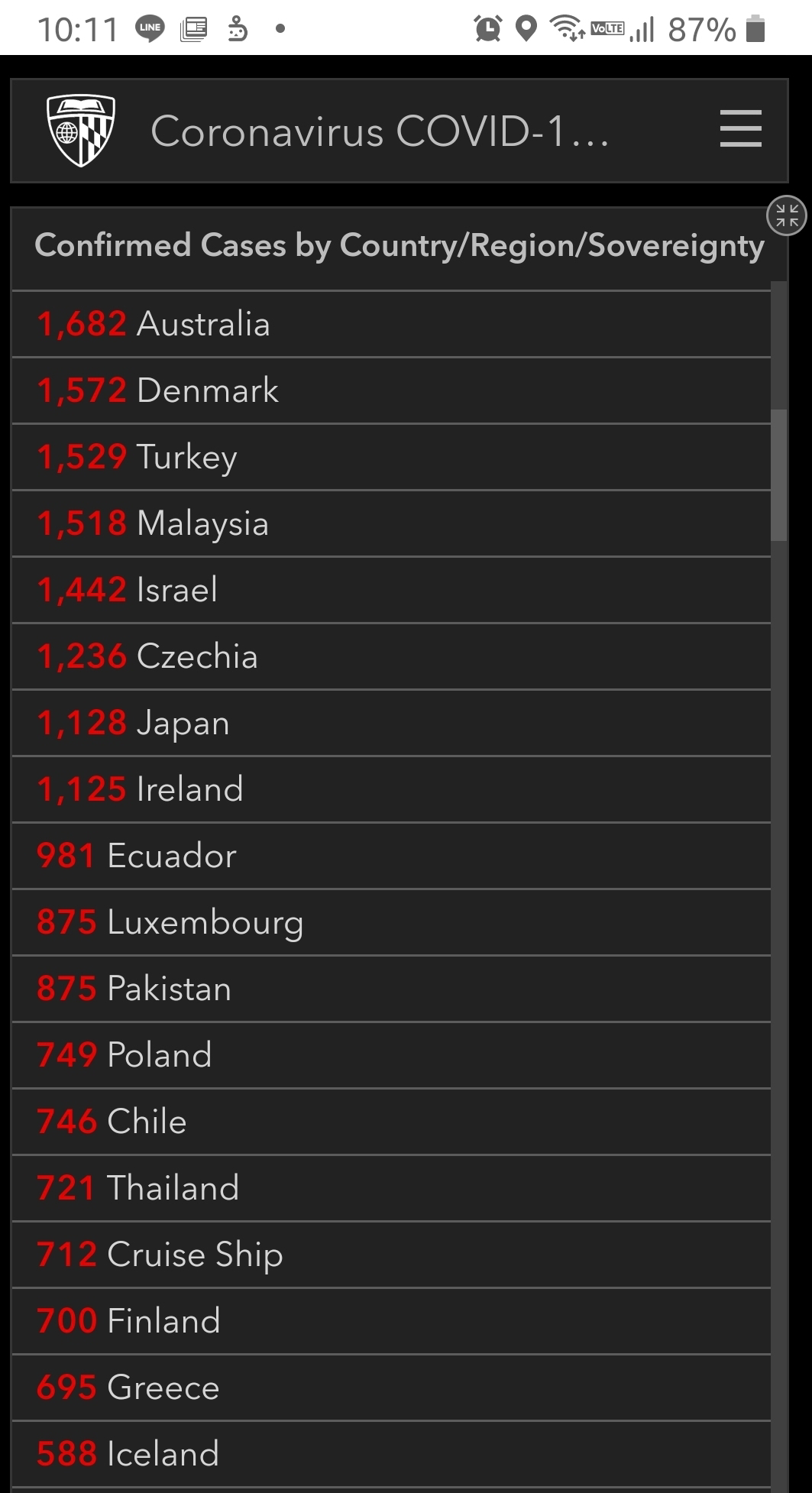
Task: Choose Ireland from the list
Action: 391,789
